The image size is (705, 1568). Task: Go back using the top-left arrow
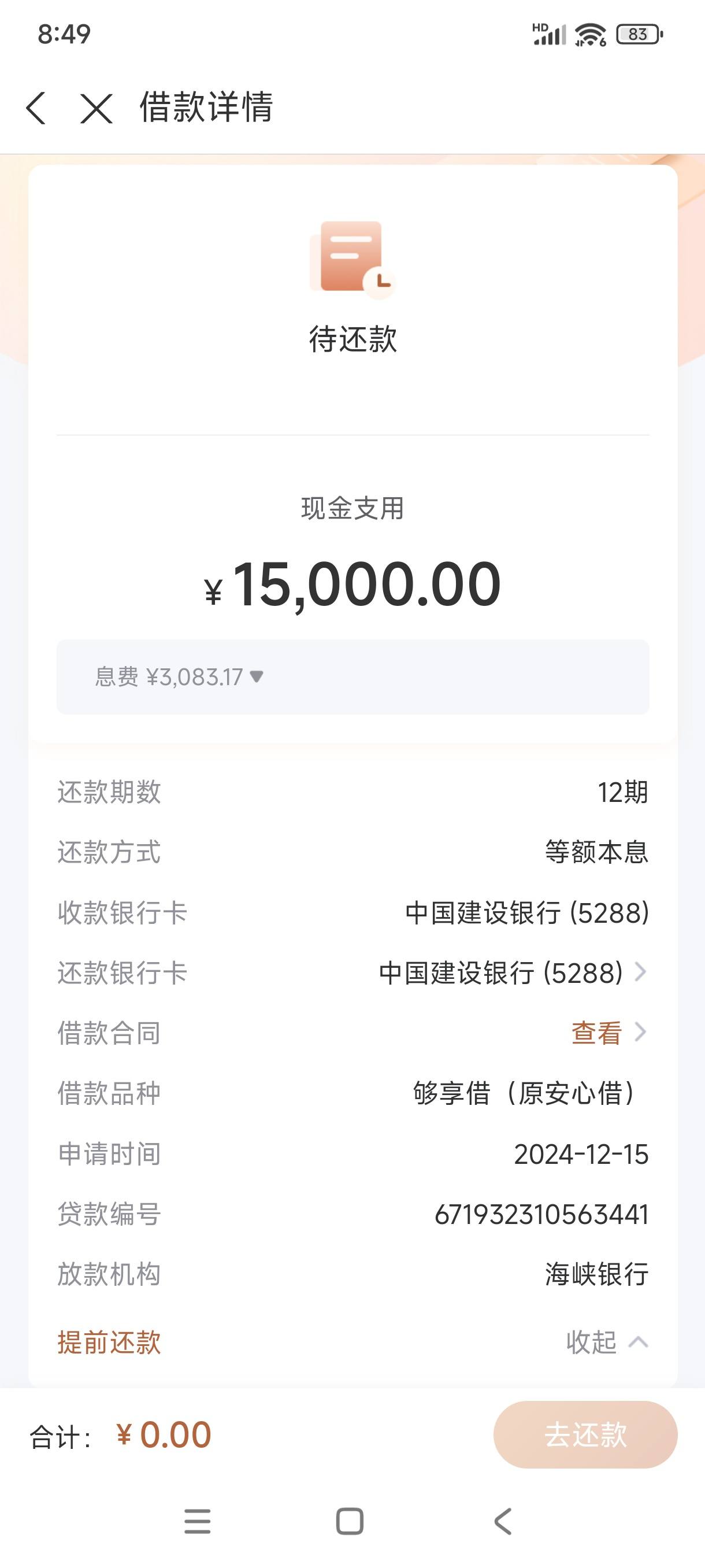[36, 108]
